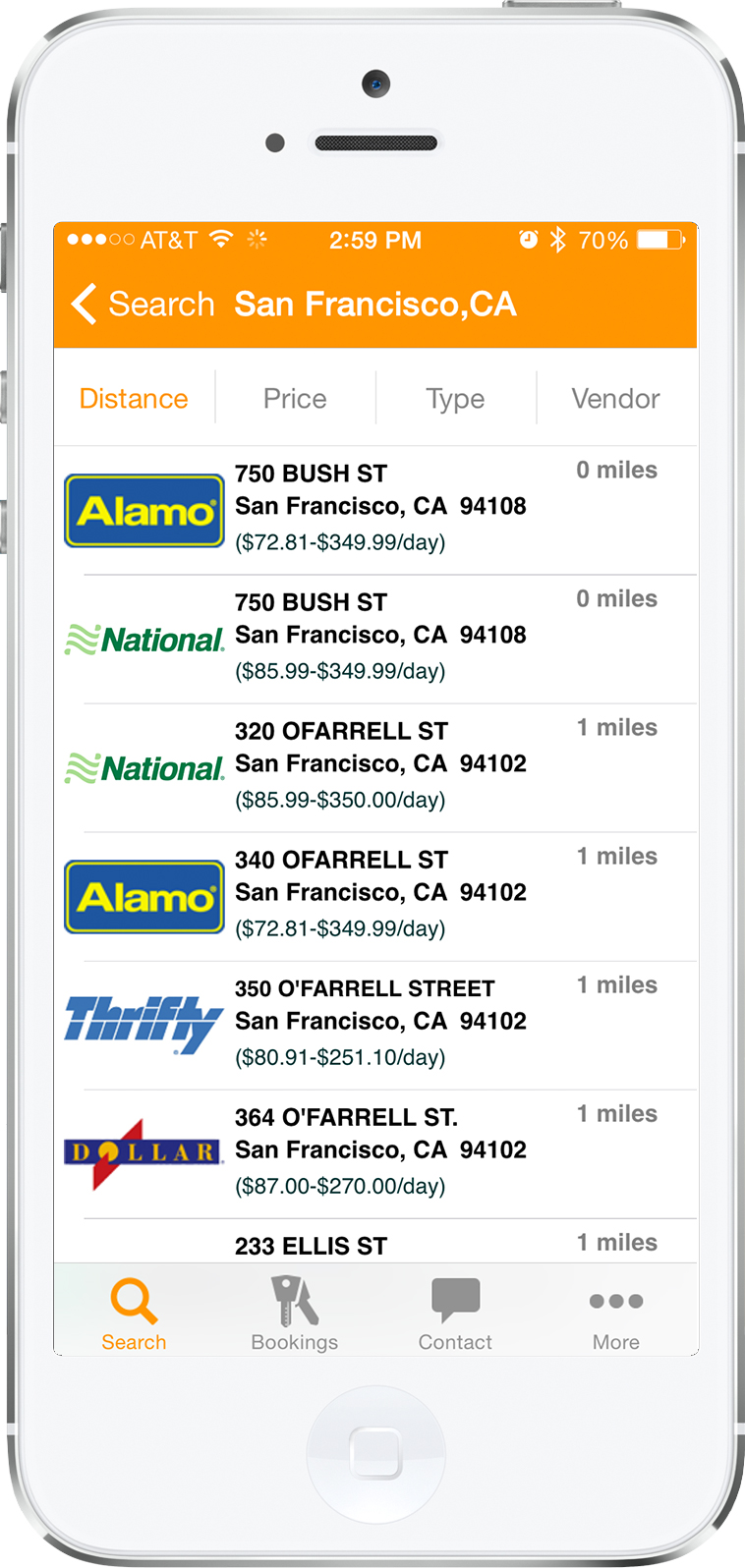Open the More tab
The height and width of the screenshot is (1568, 745).
click(x=616, y=1313)
